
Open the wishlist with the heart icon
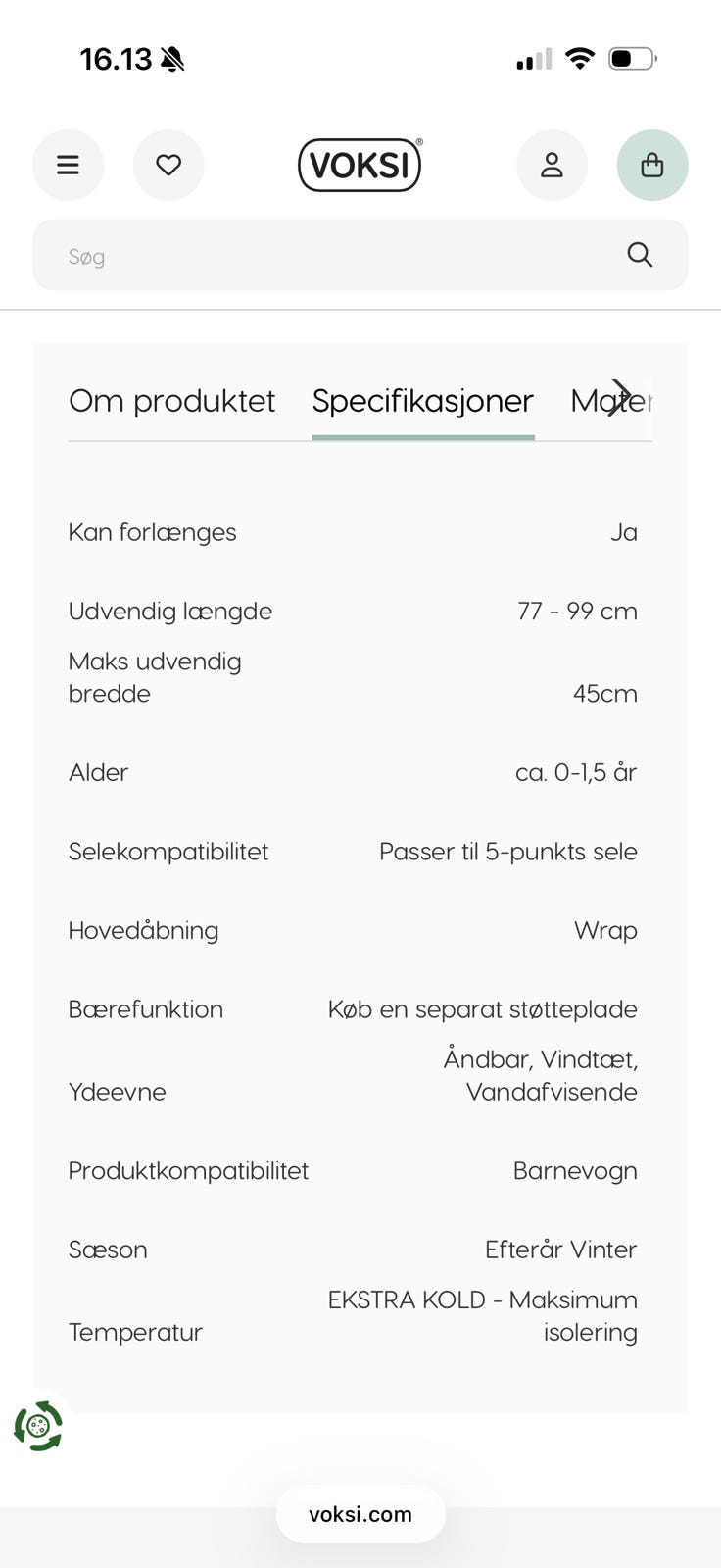[168, 165]
